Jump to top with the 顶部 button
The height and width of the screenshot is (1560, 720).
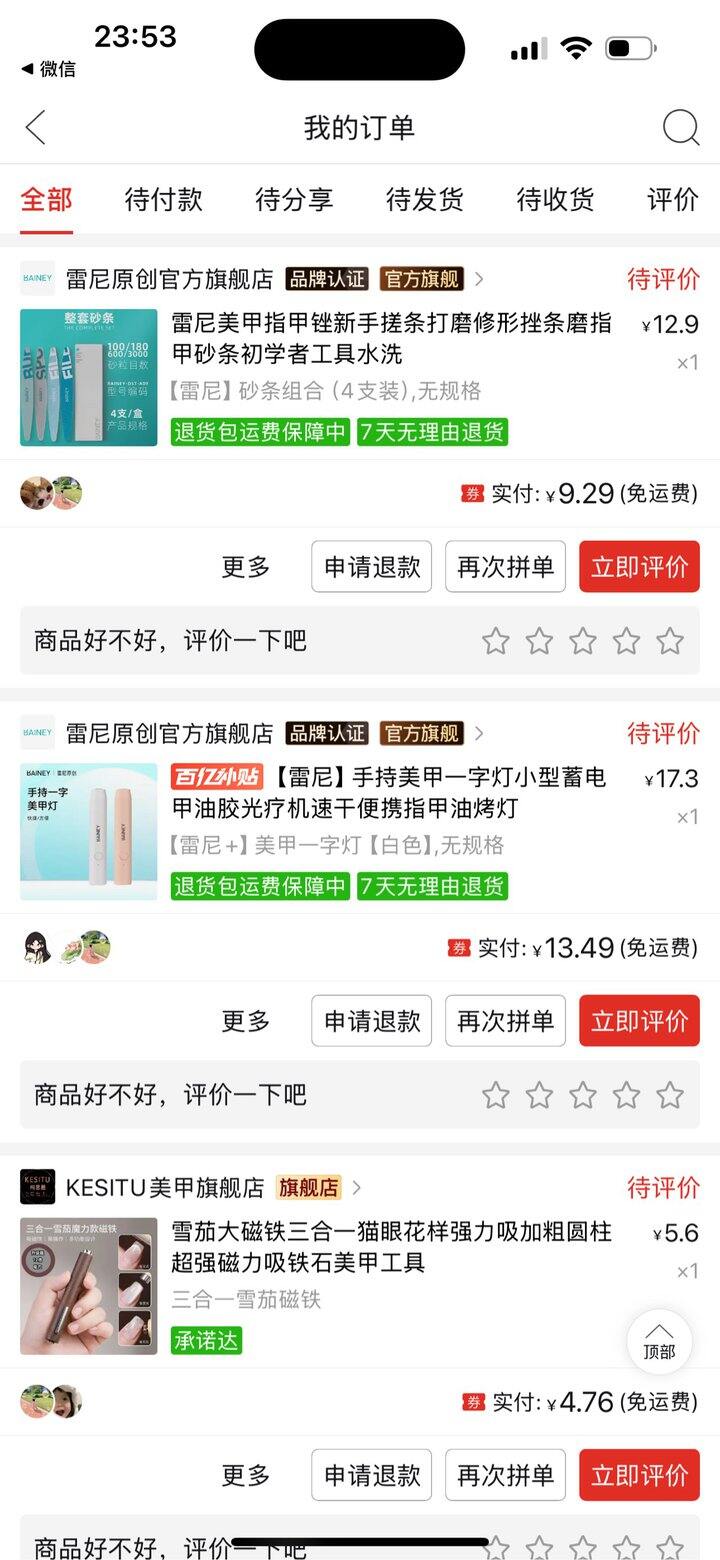pyautogui.click(x=659, y=1341)
